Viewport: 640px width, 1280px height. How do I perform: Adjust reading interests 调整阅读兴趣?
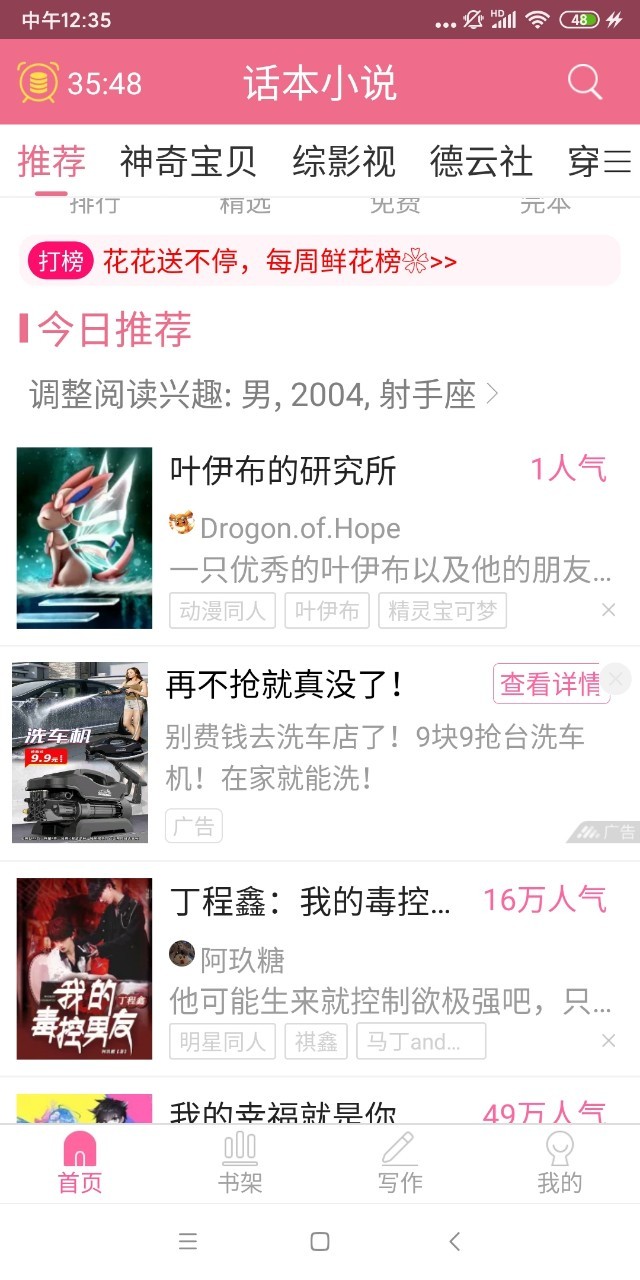[x=264, y=395]
